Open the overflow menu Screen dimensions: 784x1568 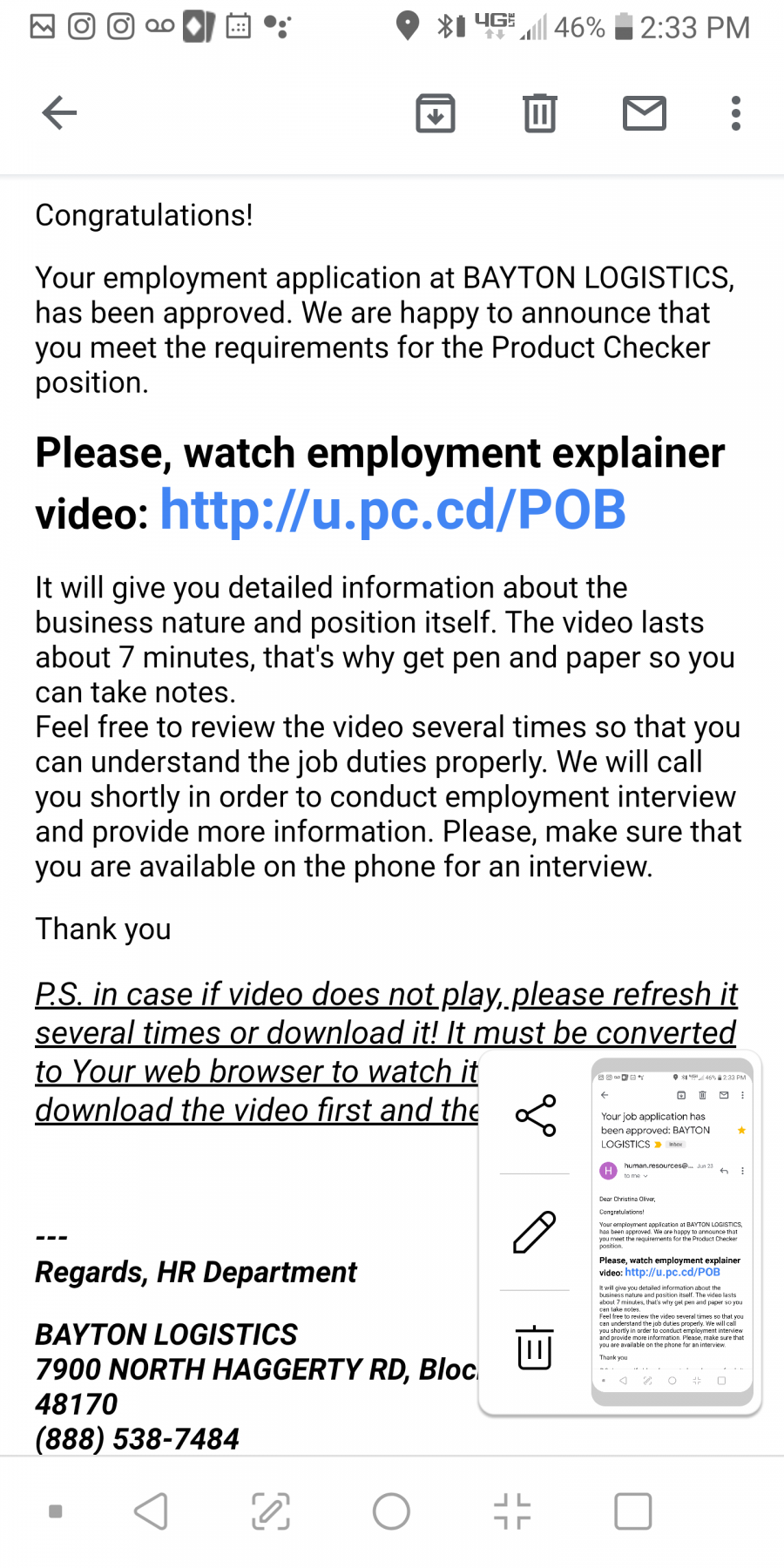tap(736, 113)
